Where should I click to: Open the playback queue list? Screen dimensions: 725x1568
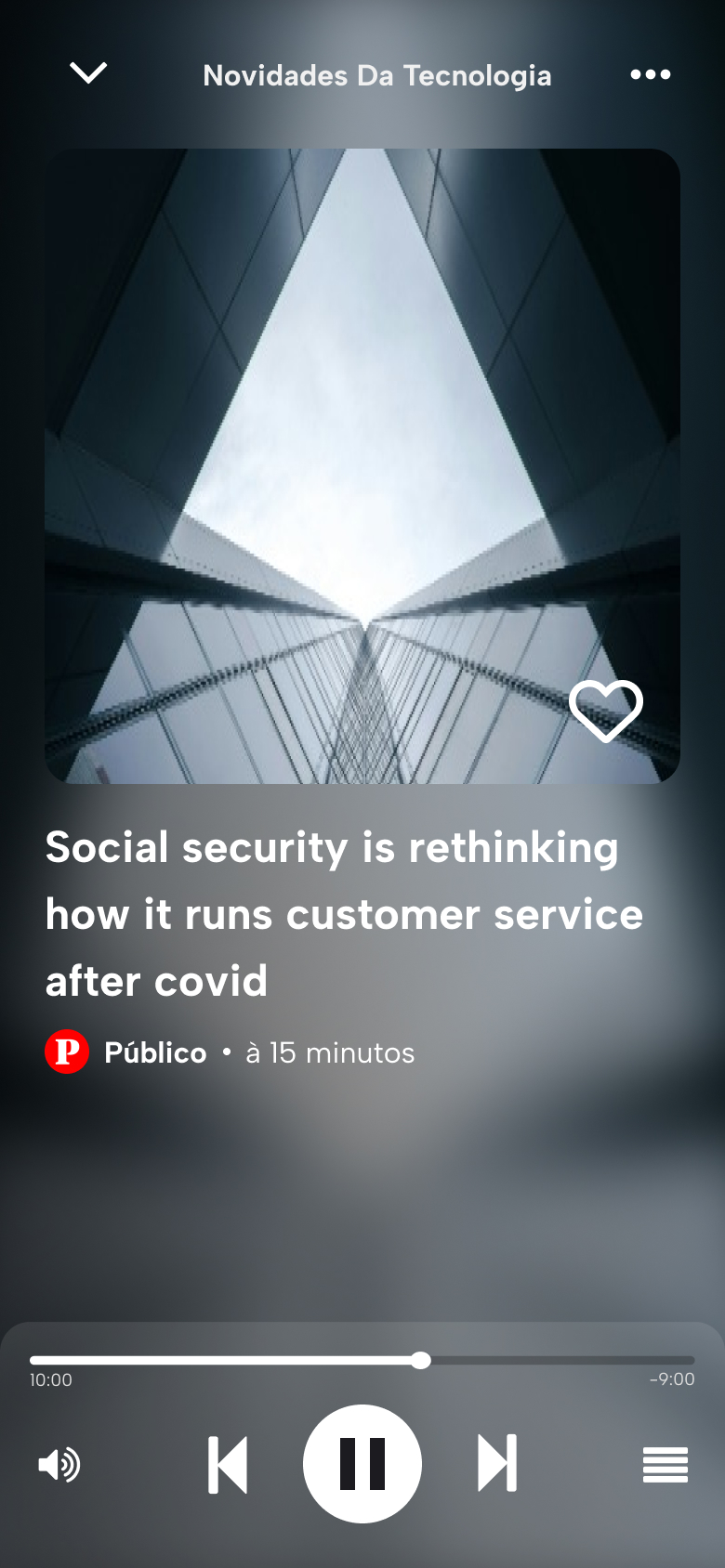pos(665,1465)
